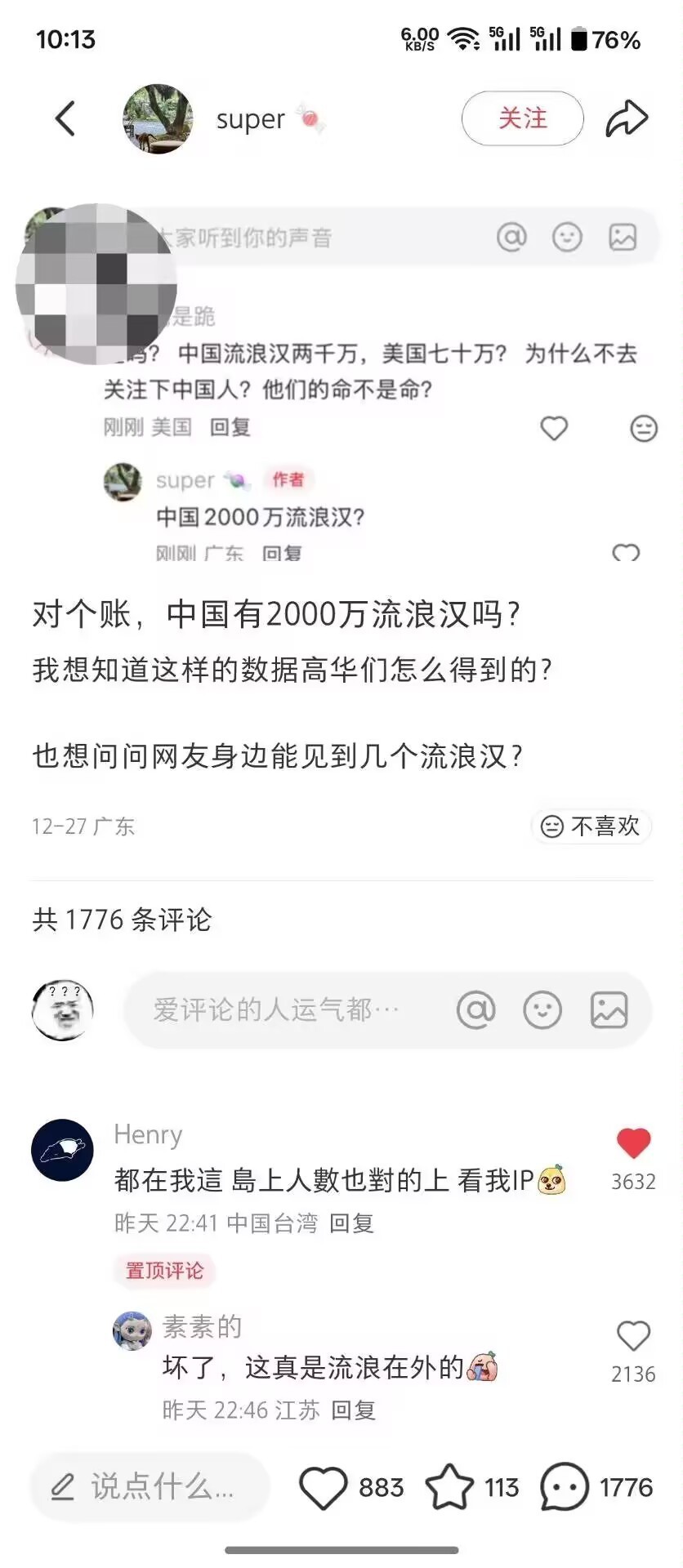Image resolution: width=683 pixels, height=1568 pixels.
Task: Click the @ icon next to 爱评论的人运气都 field
Action: click(477, 1010)
